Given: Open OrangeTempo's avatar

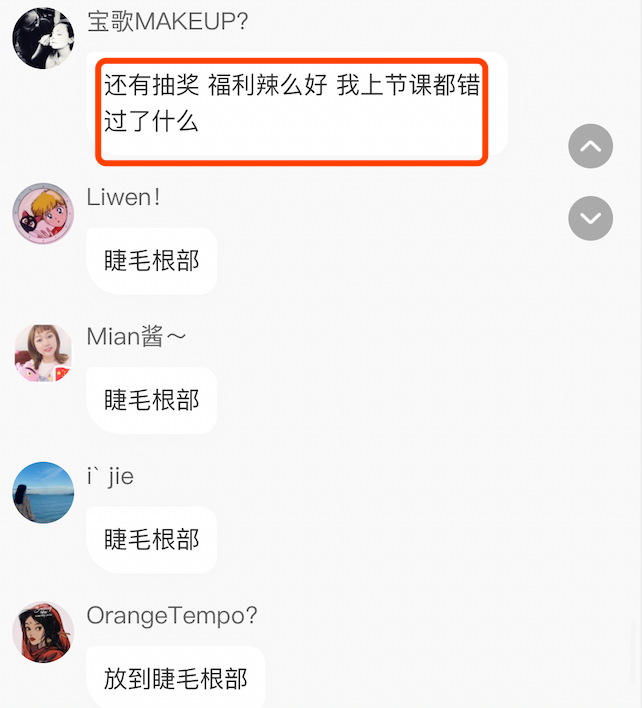Looking at the screenshot, I should tap(43, 632).
